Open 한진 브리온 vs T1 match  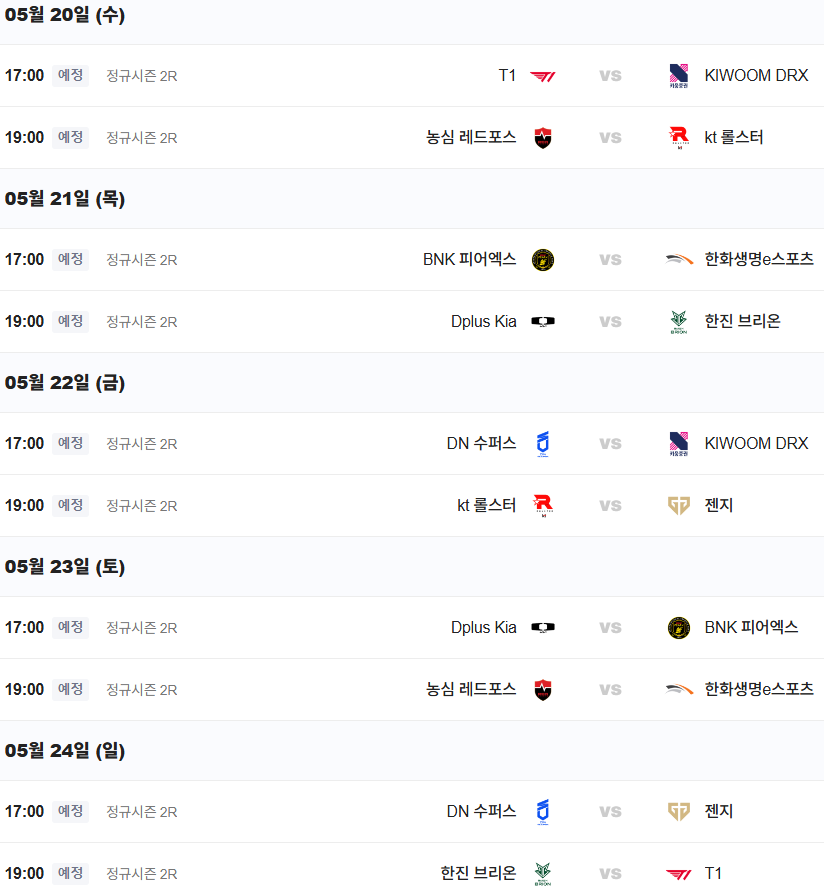[x=412, y=869]
